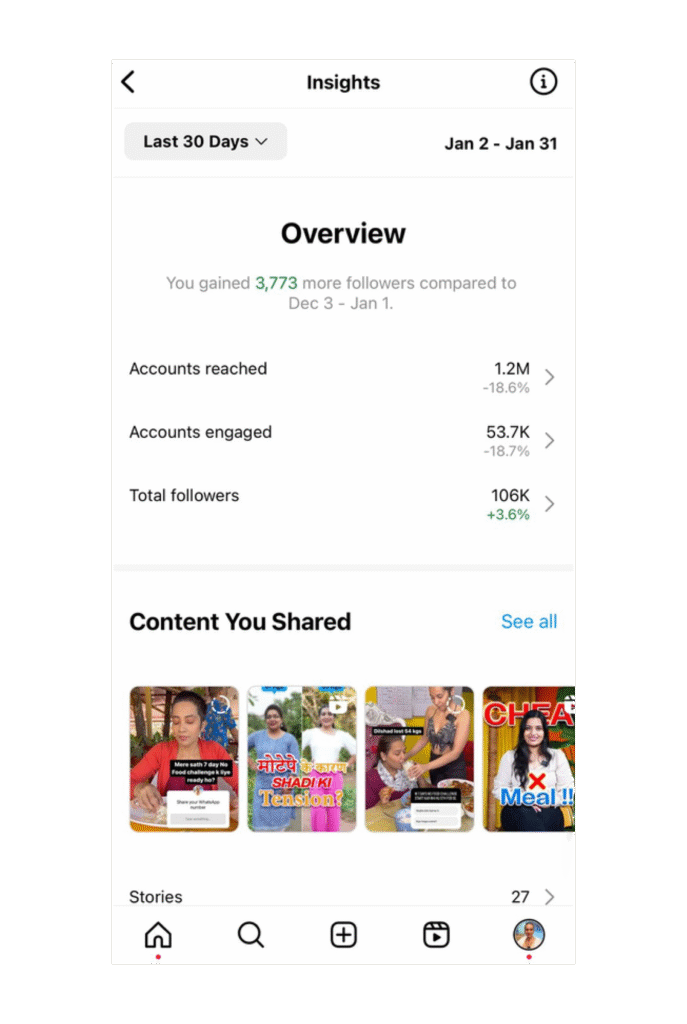Open the 7 day No Food challenge story
The height and width of the screenshot is (1024, 687).
coord(184,758)
